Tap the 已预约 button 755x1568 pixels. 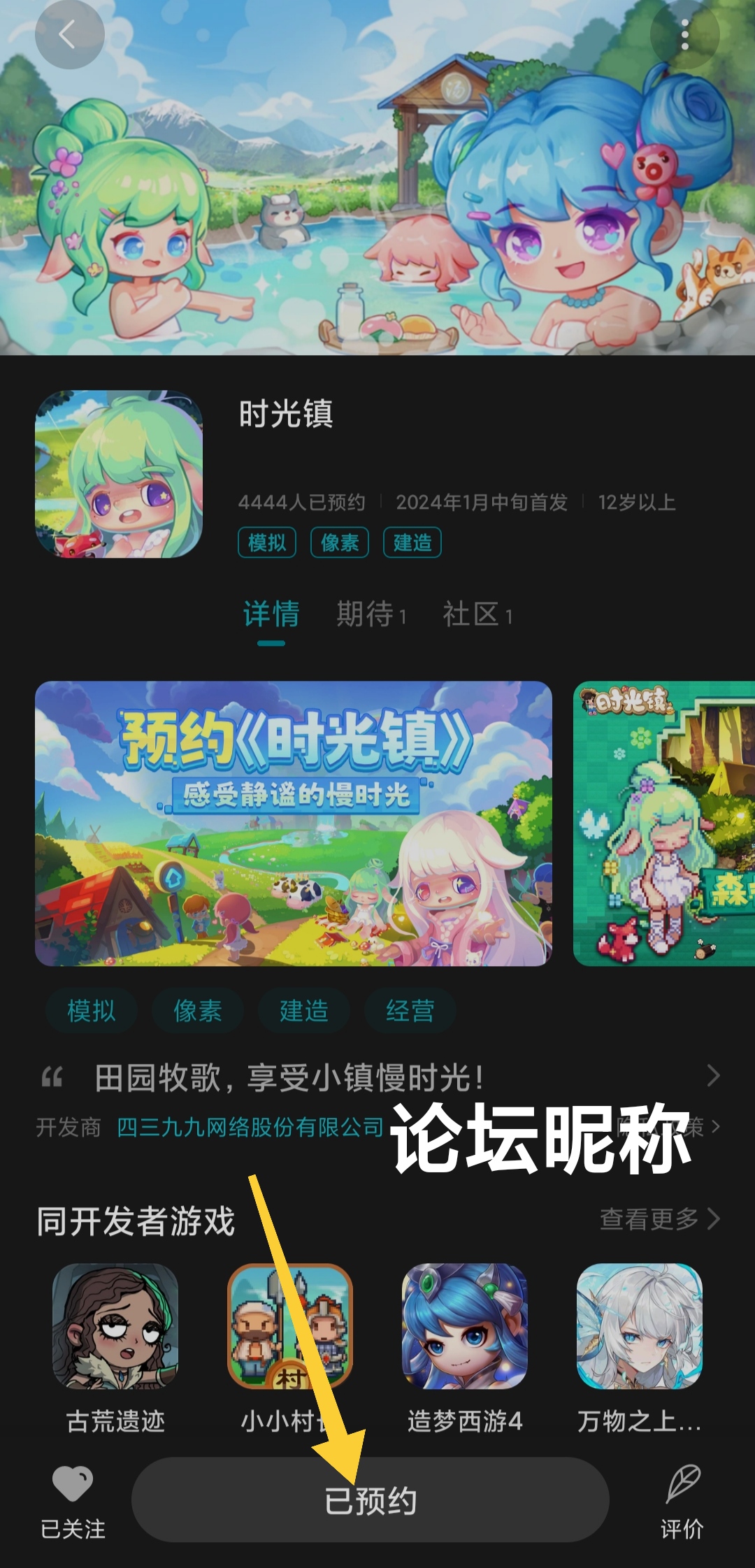(370, 1501)
